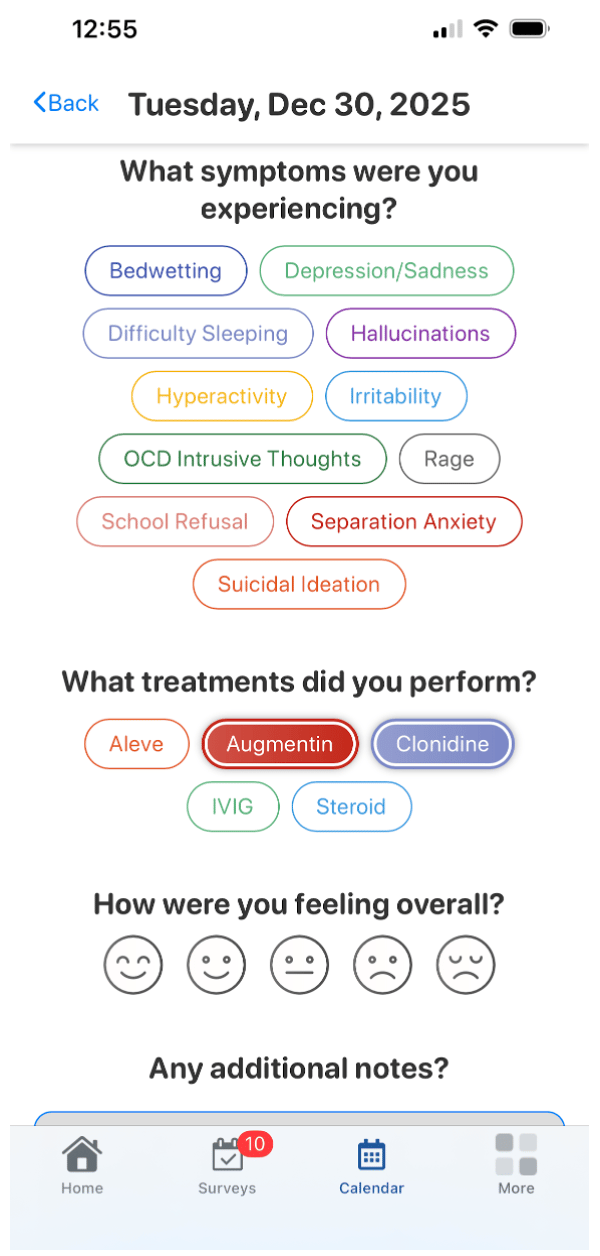Choose Separation Anxiety symptom
Viewport: 600px width, 1256px height.
click(403, 522)
